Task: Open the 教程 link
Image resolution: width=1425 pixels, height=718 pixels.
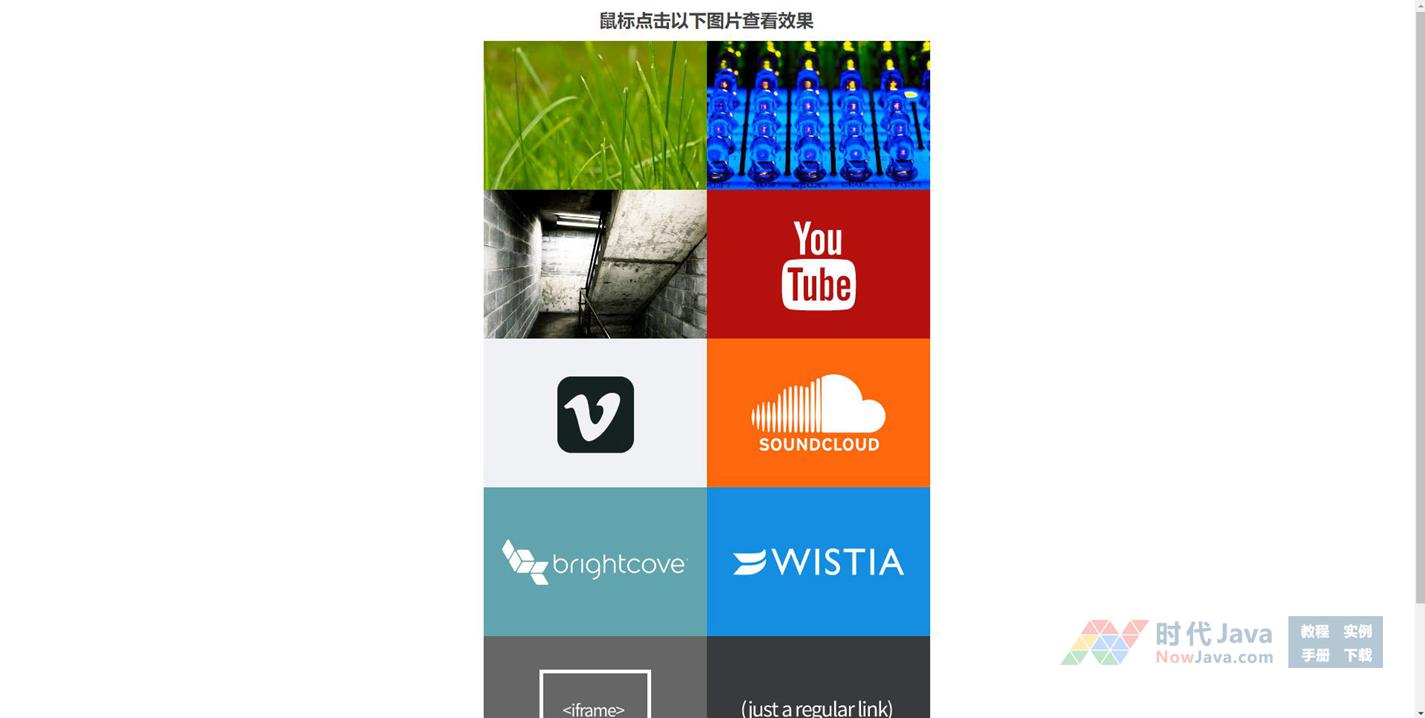Action: pyautogui.click(x=1314, y=632)
